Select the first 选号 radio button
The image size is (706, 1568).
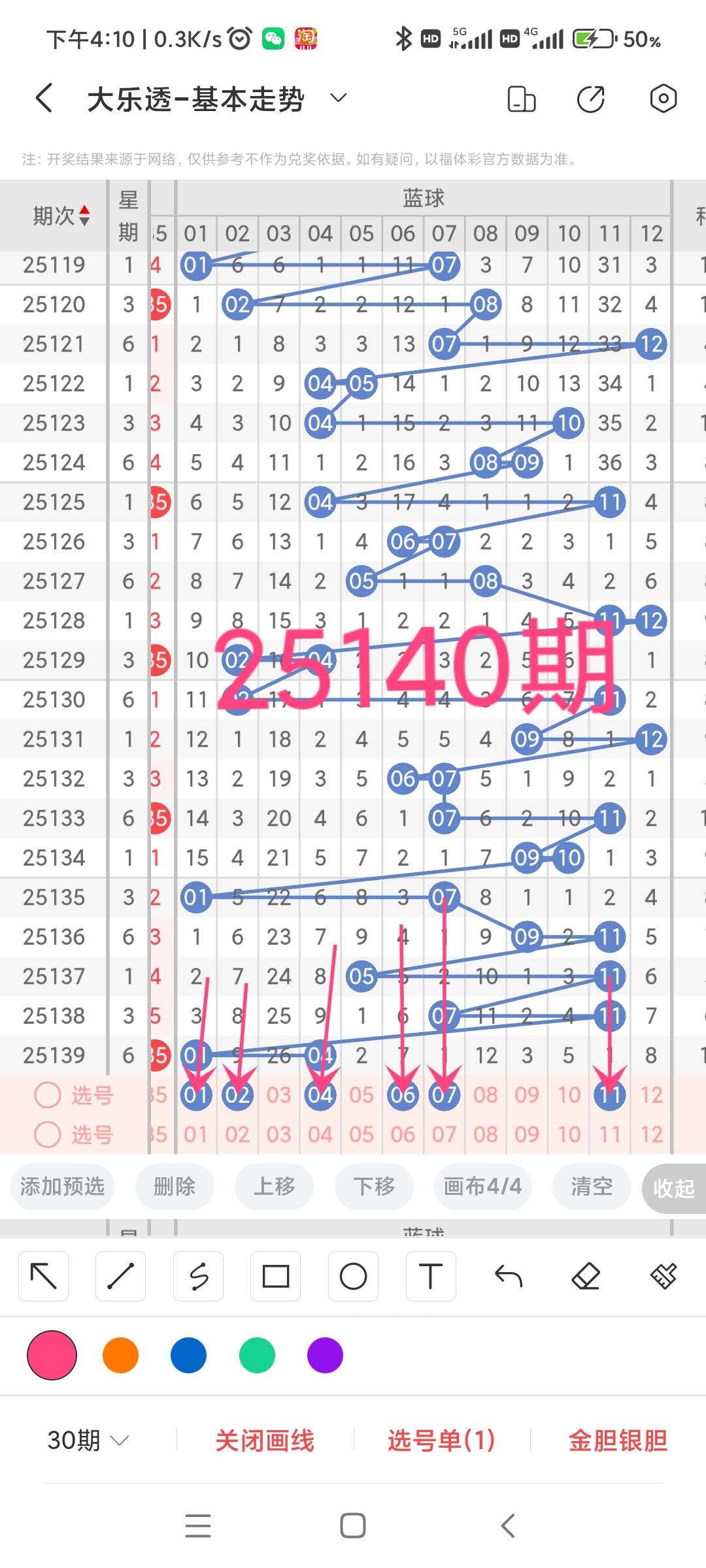coord(47,1095)
